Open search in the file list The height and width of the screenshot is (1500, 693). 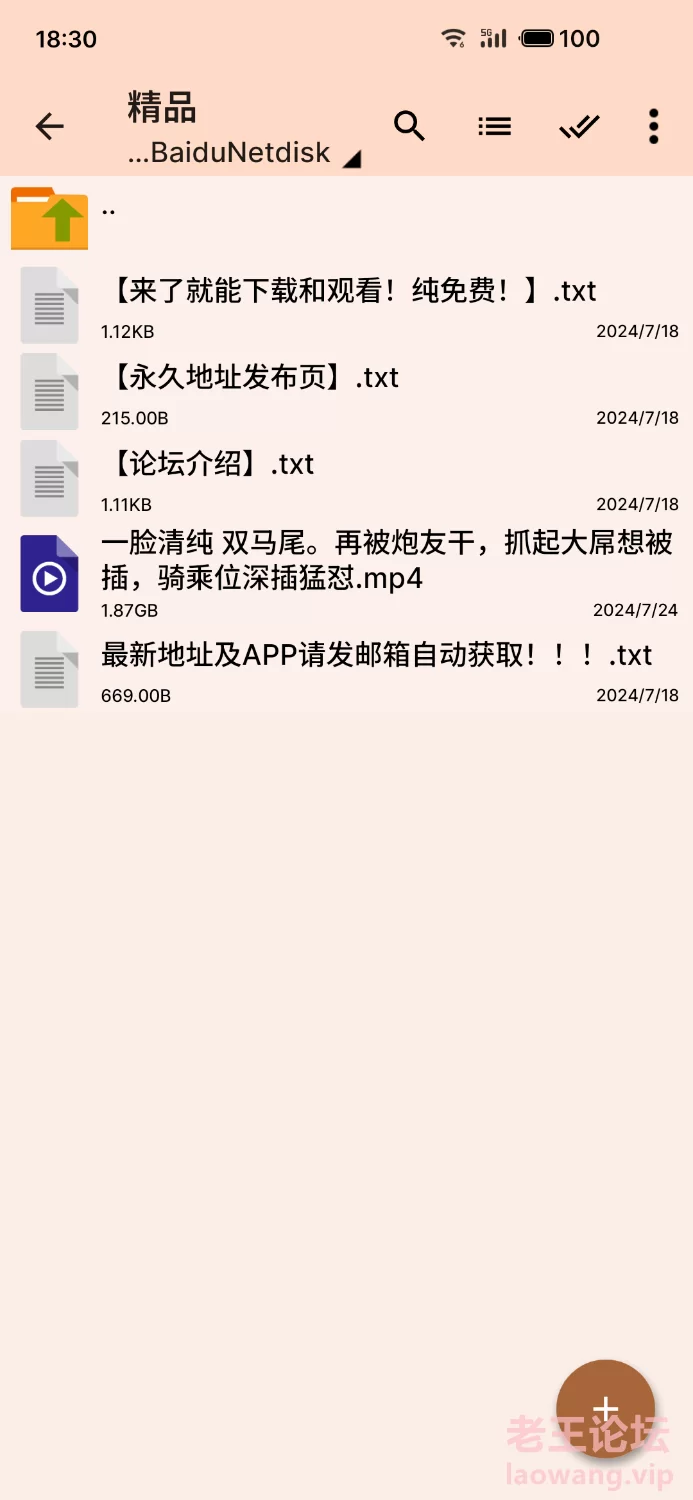tap(409, 127)
